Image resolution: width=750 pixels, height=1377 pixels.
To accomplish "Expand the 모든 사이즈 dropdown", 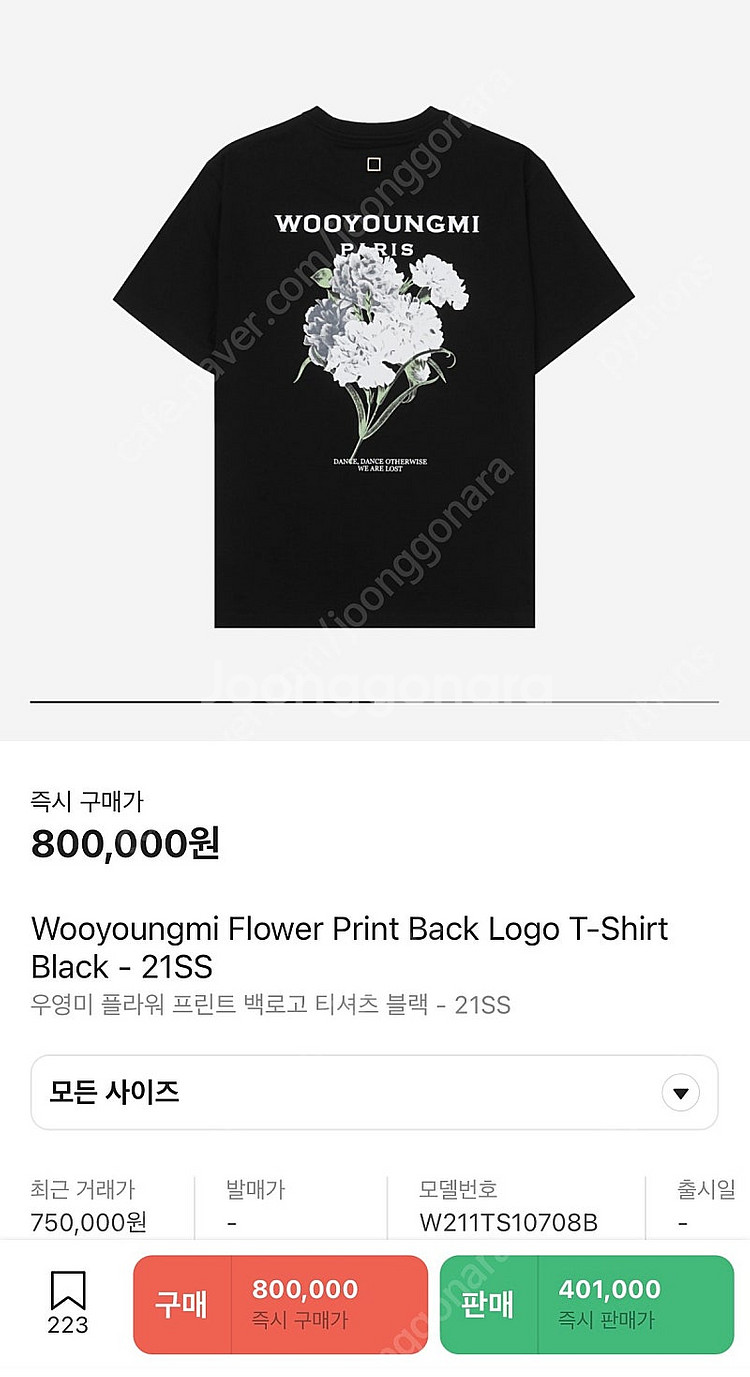I will click(x=680, y=1092).
